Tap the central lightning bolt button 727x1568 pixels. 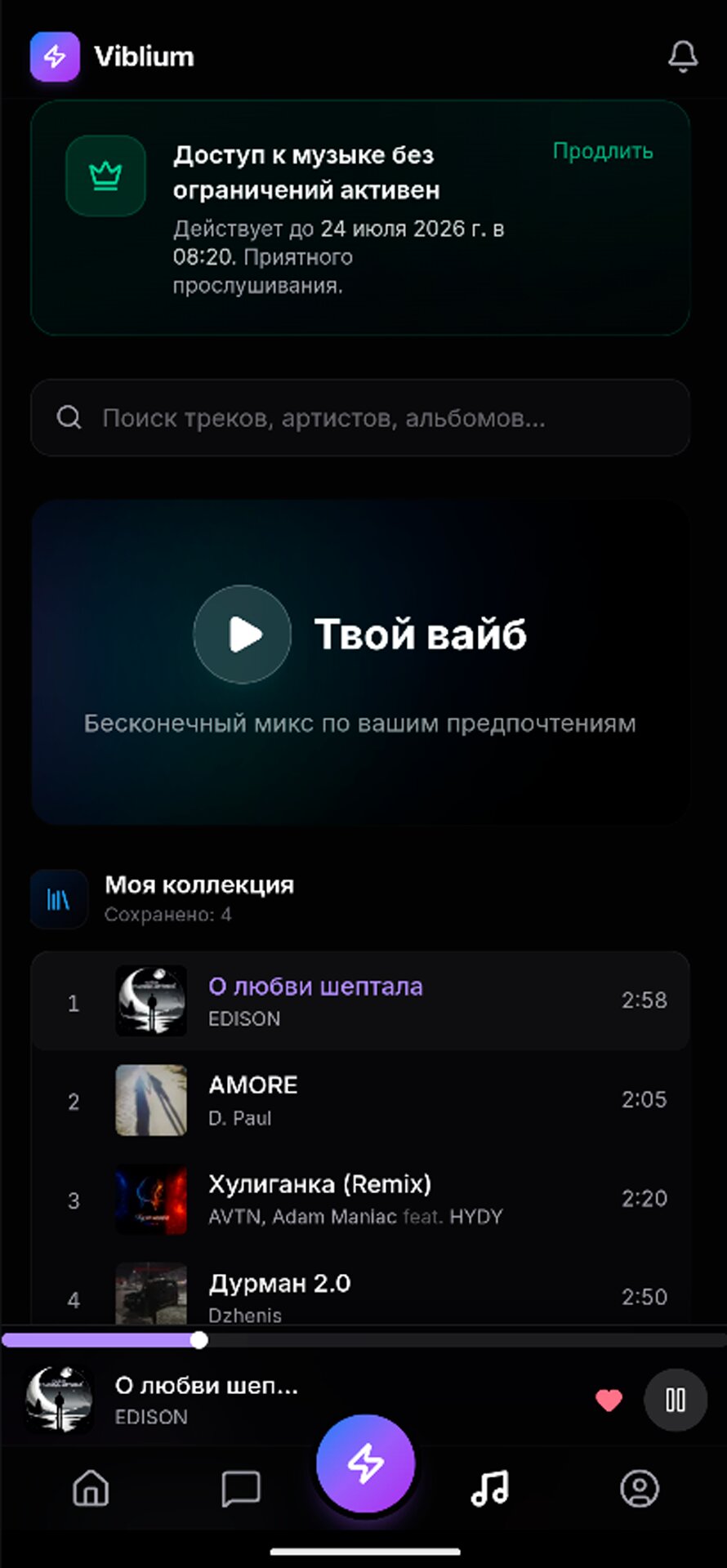[x=365, y=1463]
